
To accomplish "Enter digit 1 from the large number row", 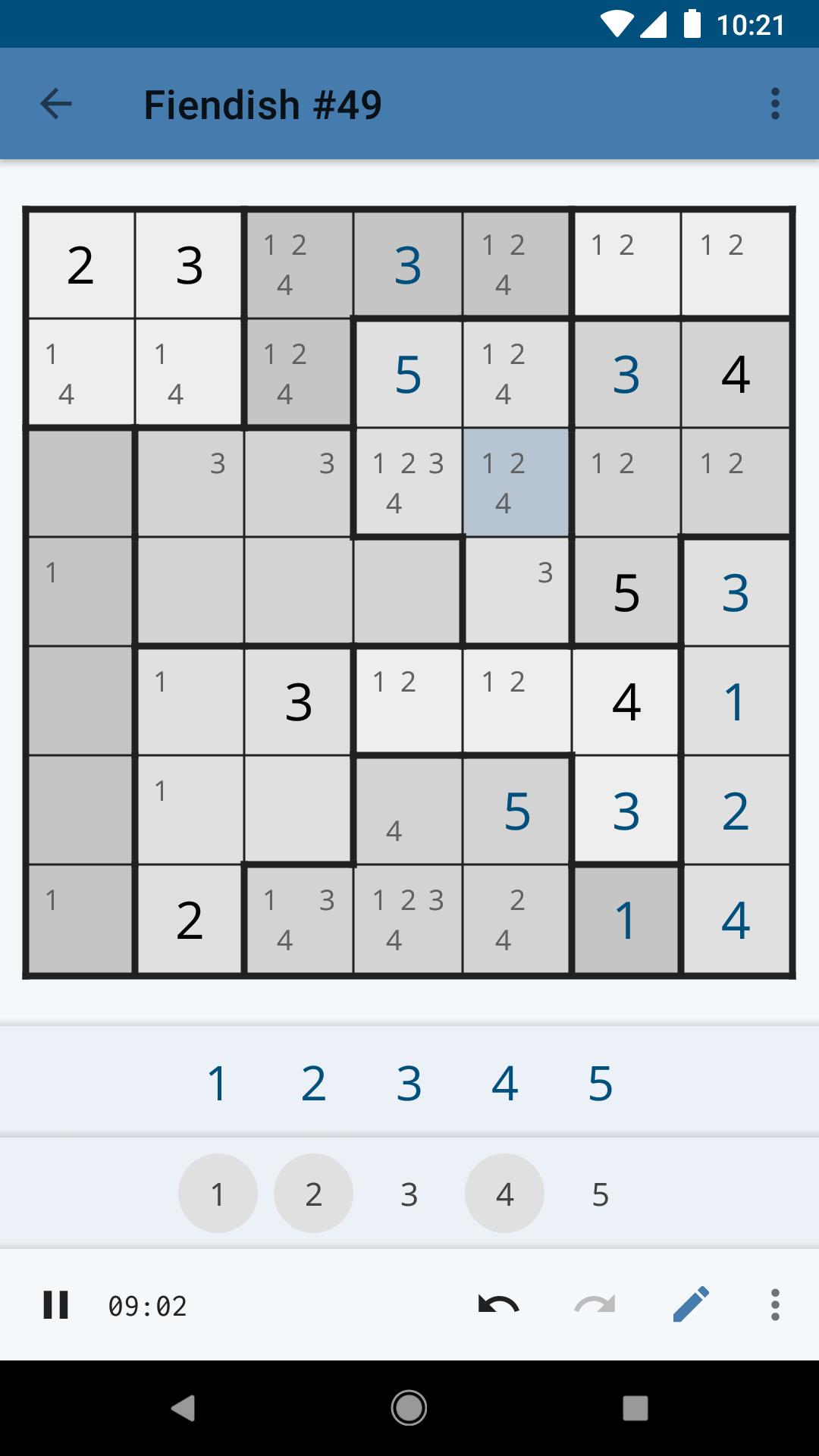I will [x=218, y=1083].
